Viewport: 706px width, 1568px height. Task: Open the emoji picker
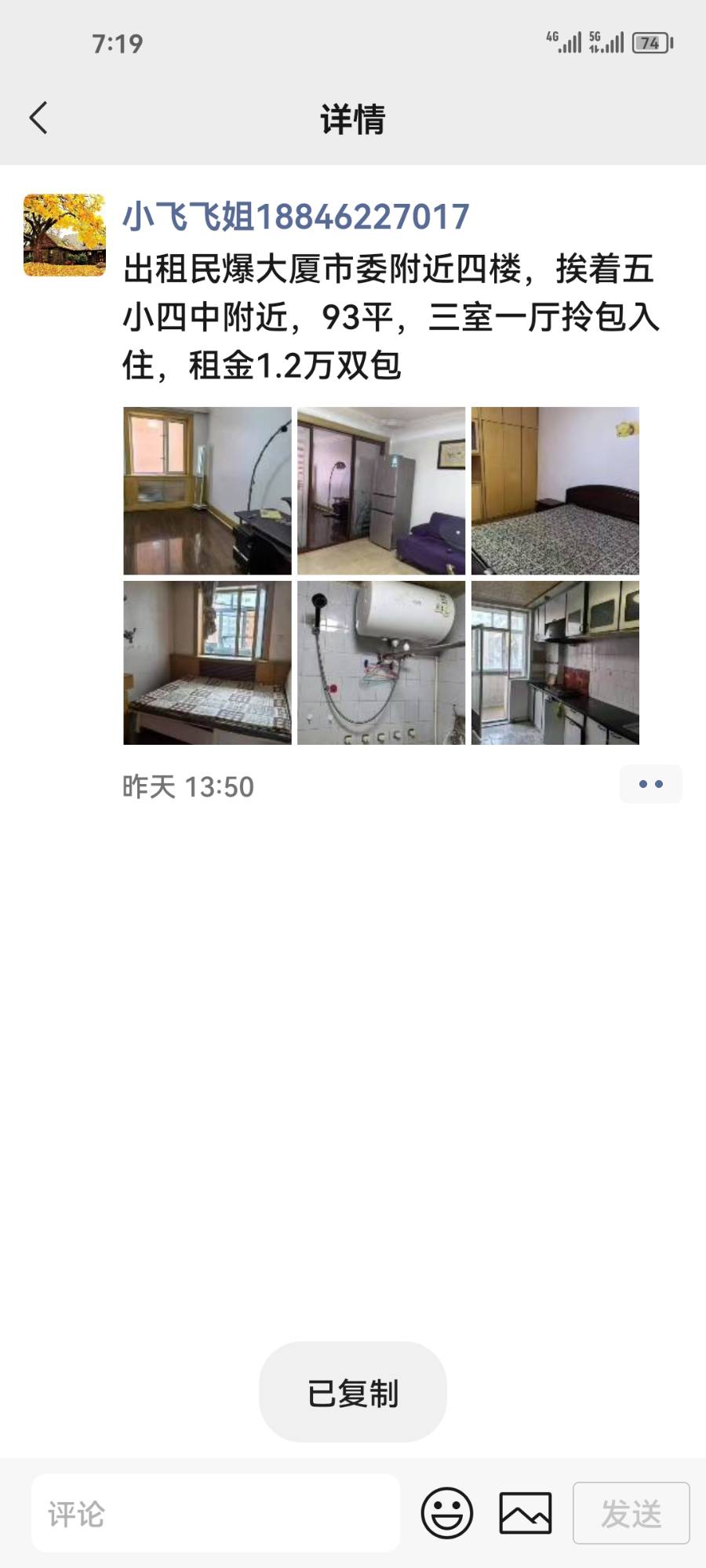pos(447,1513)
